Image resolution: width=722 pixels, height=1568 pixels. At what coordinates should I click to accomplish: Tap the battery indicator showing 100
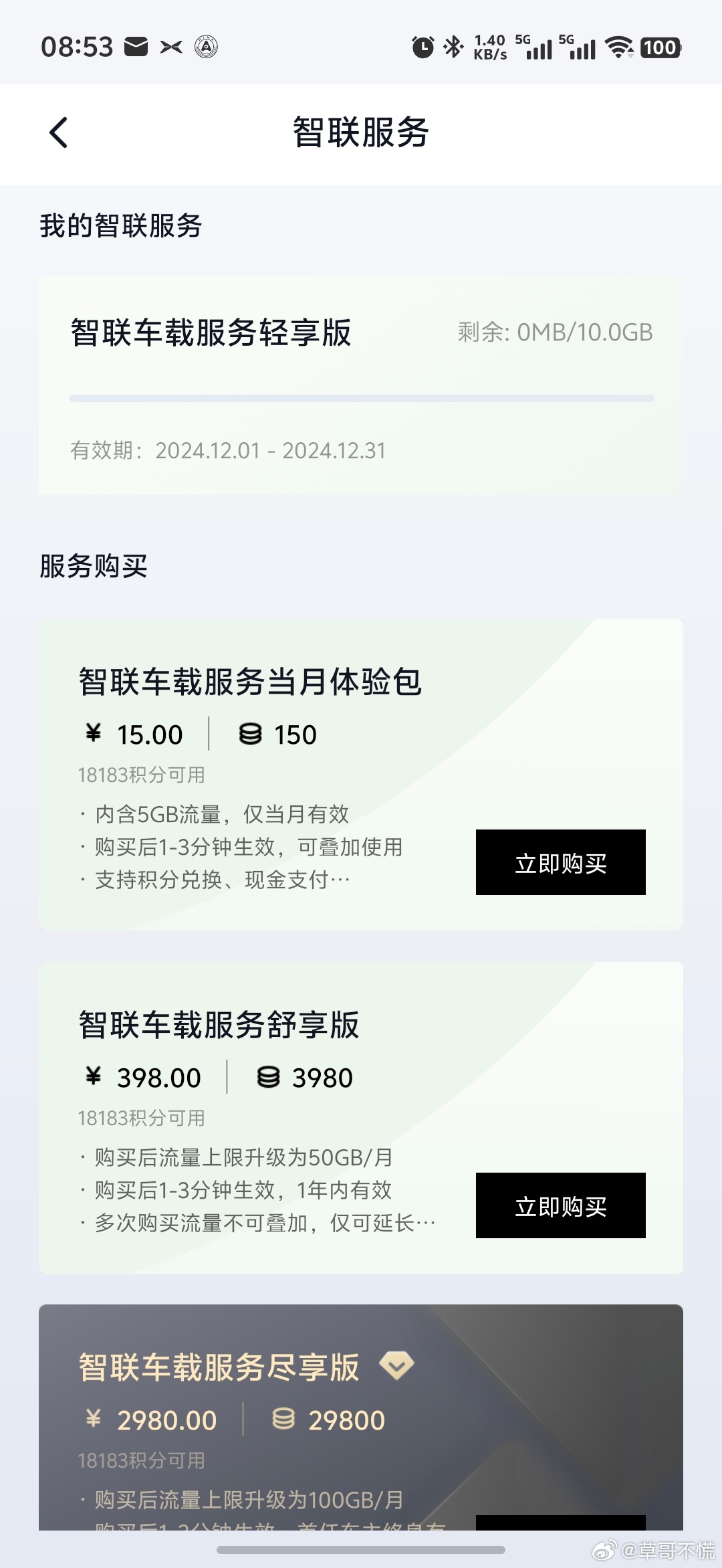659,48
